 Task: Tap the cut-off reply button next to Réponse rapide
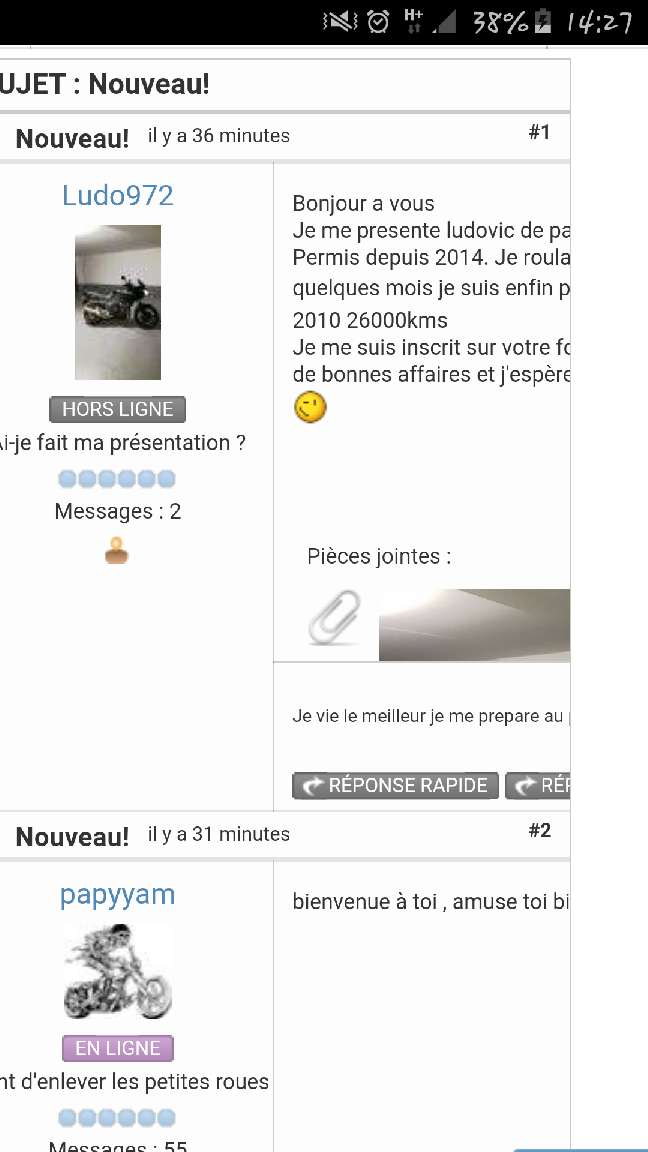pos(538,786)
